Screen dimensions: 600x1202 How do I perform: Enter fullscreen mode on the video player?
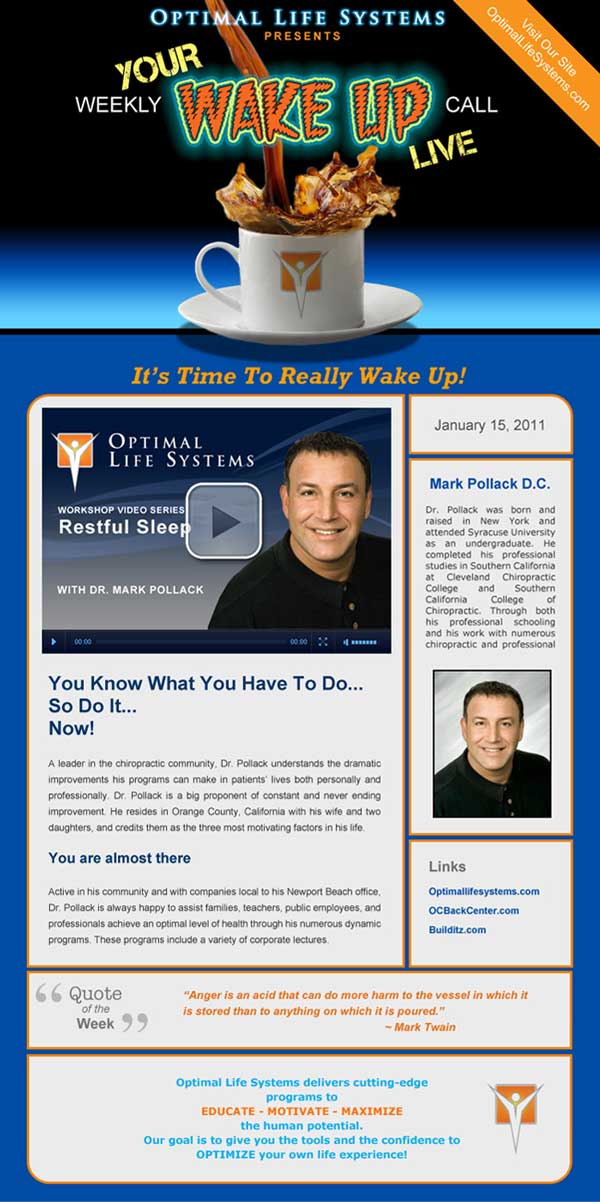coord(323,642)
